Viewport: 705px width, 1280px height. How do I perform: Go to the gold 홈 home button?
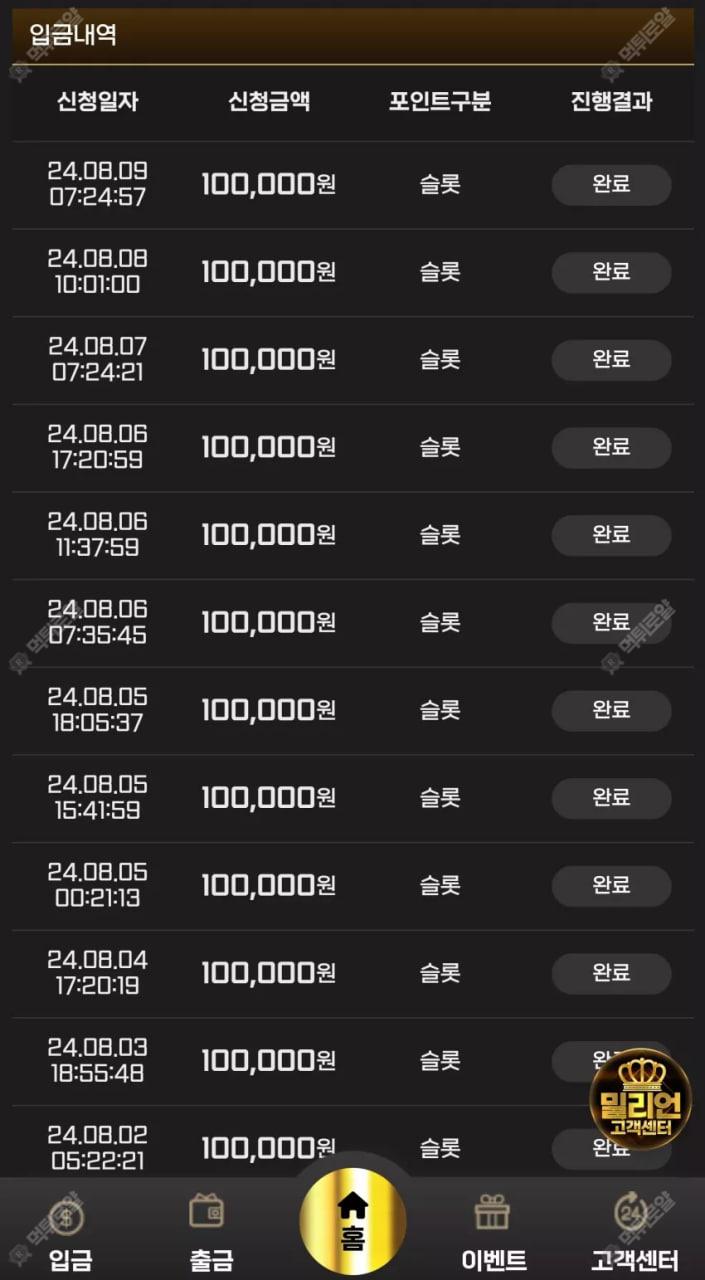353,1221
